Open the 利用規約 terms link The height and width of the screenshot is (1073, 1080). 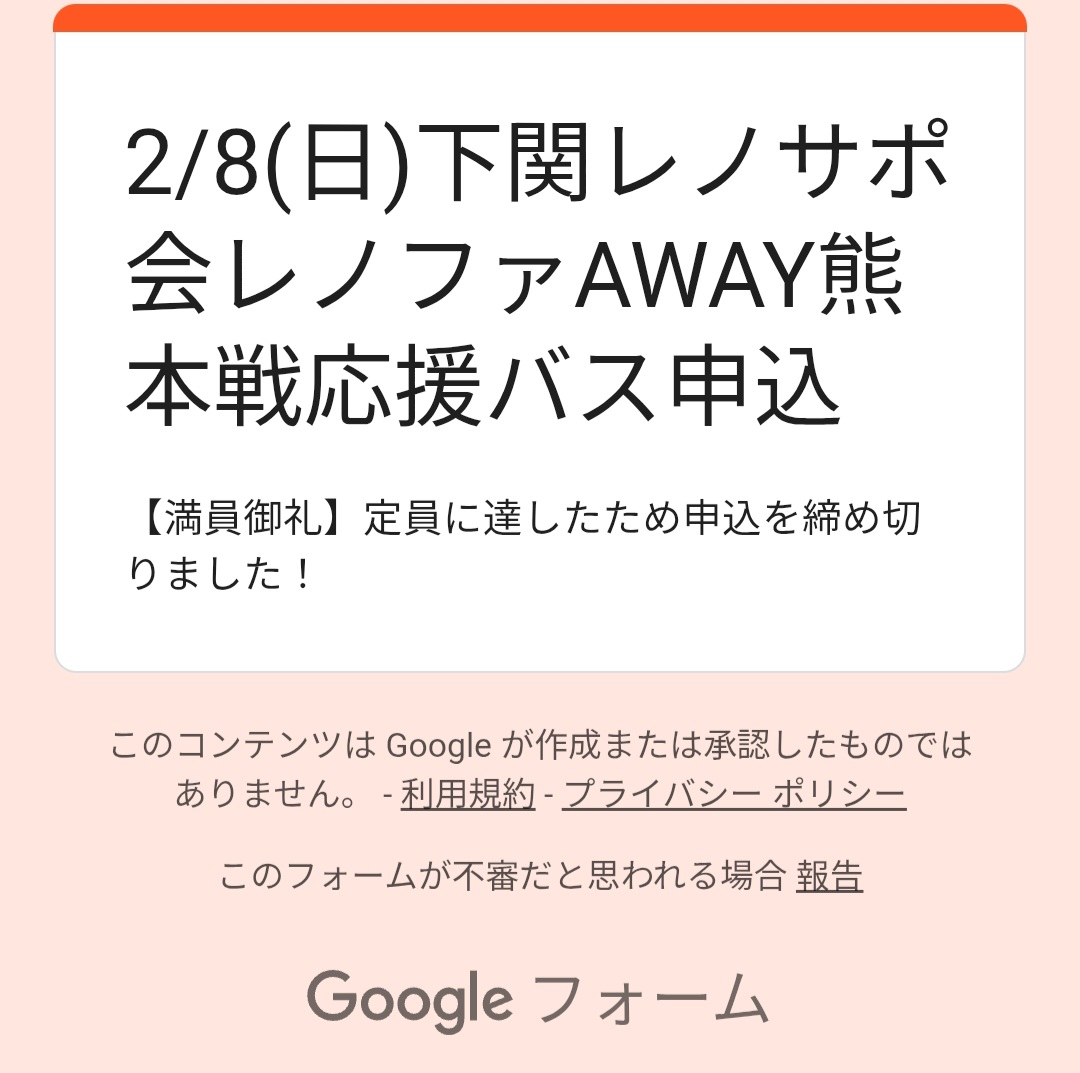(x=467, y=794)
